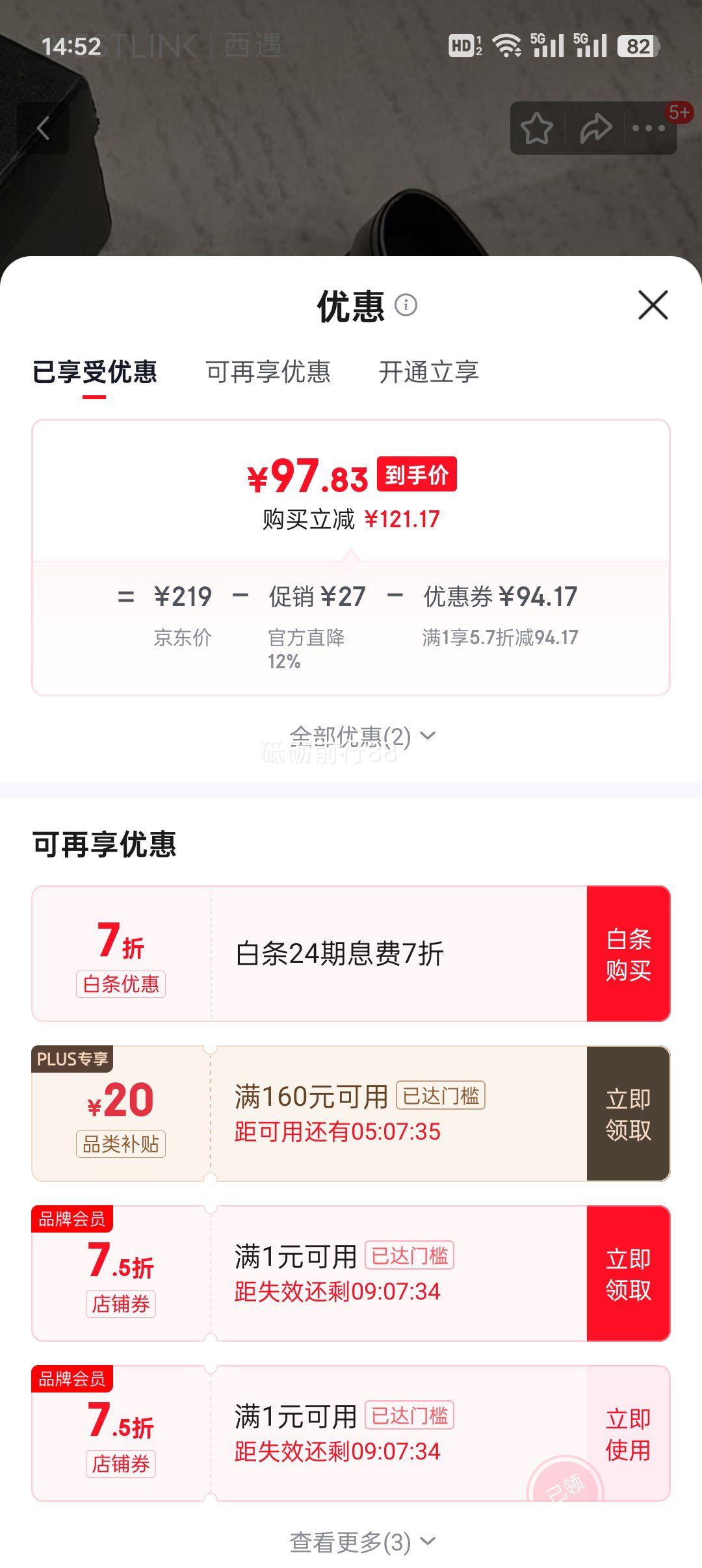
Task: Collapse the price breakdown chevron
Action: click(x=428, y=735)
